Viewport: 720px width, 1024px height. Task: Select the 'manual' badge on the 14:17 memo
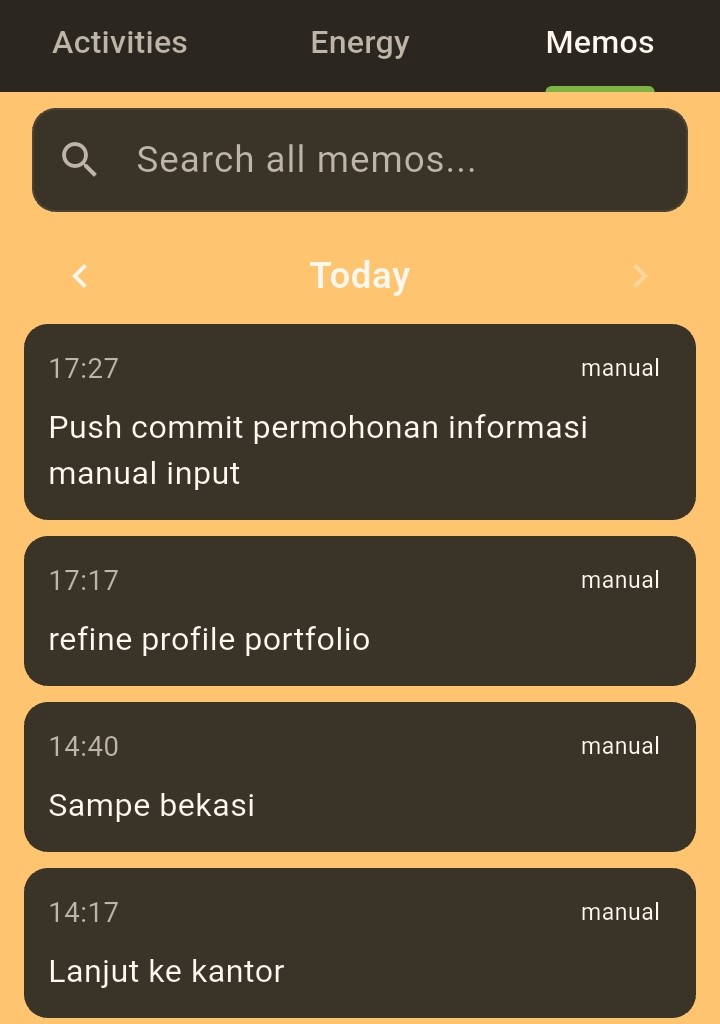click(620, 912)
